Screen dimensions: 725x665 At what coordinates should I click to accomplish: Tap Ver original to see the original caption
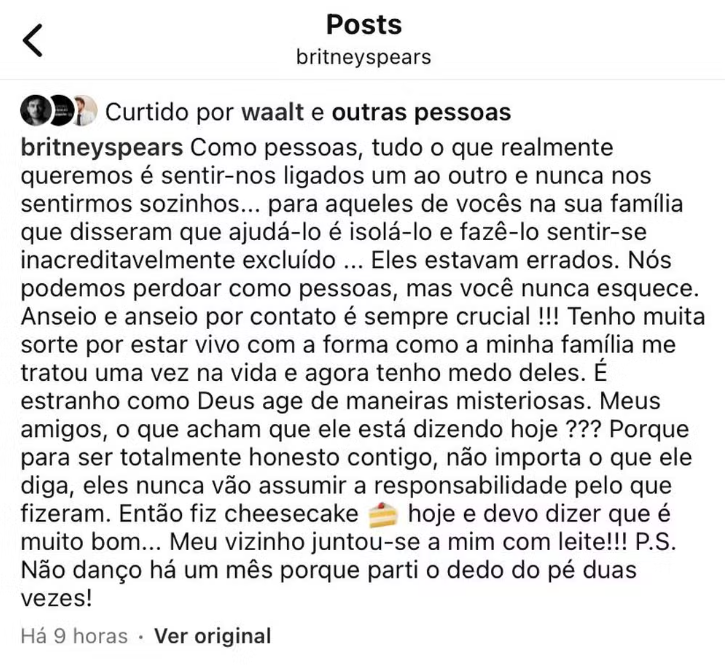point(211,636)
